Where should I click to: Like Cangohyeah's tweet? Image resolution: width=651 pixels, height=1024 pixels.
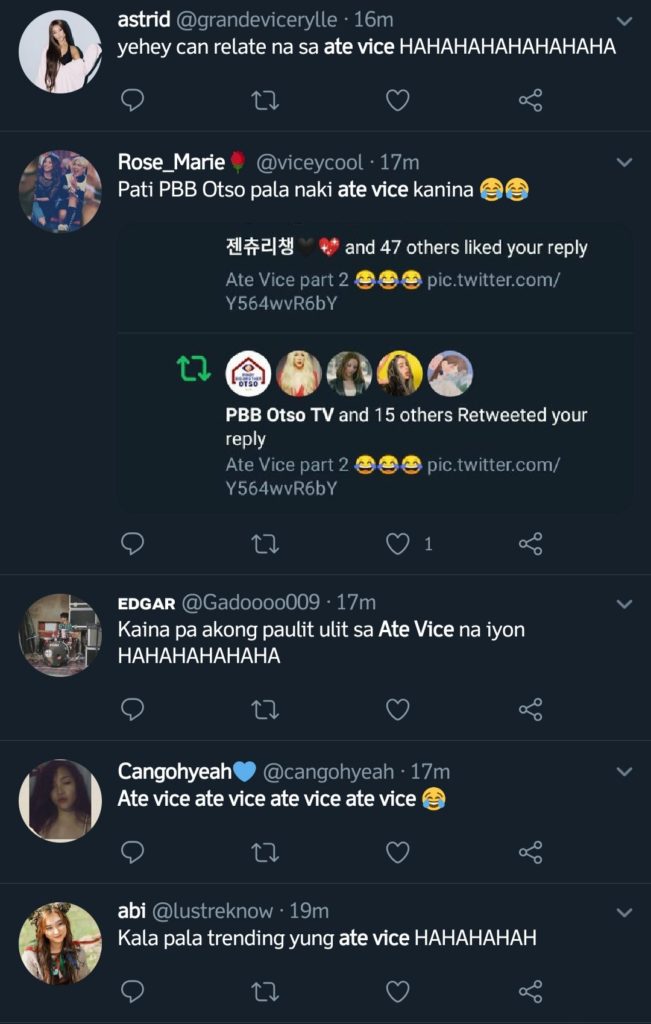coord(398,852)
